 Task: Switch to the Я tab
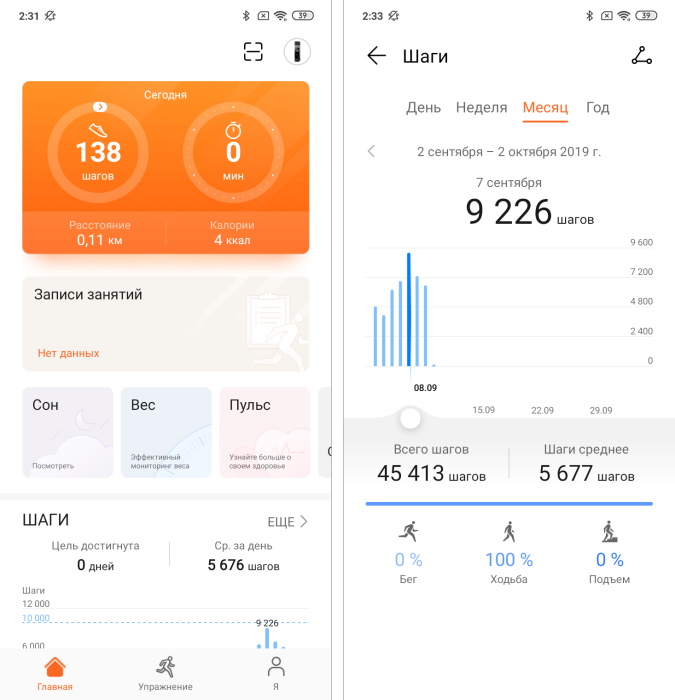click(276, 673)
